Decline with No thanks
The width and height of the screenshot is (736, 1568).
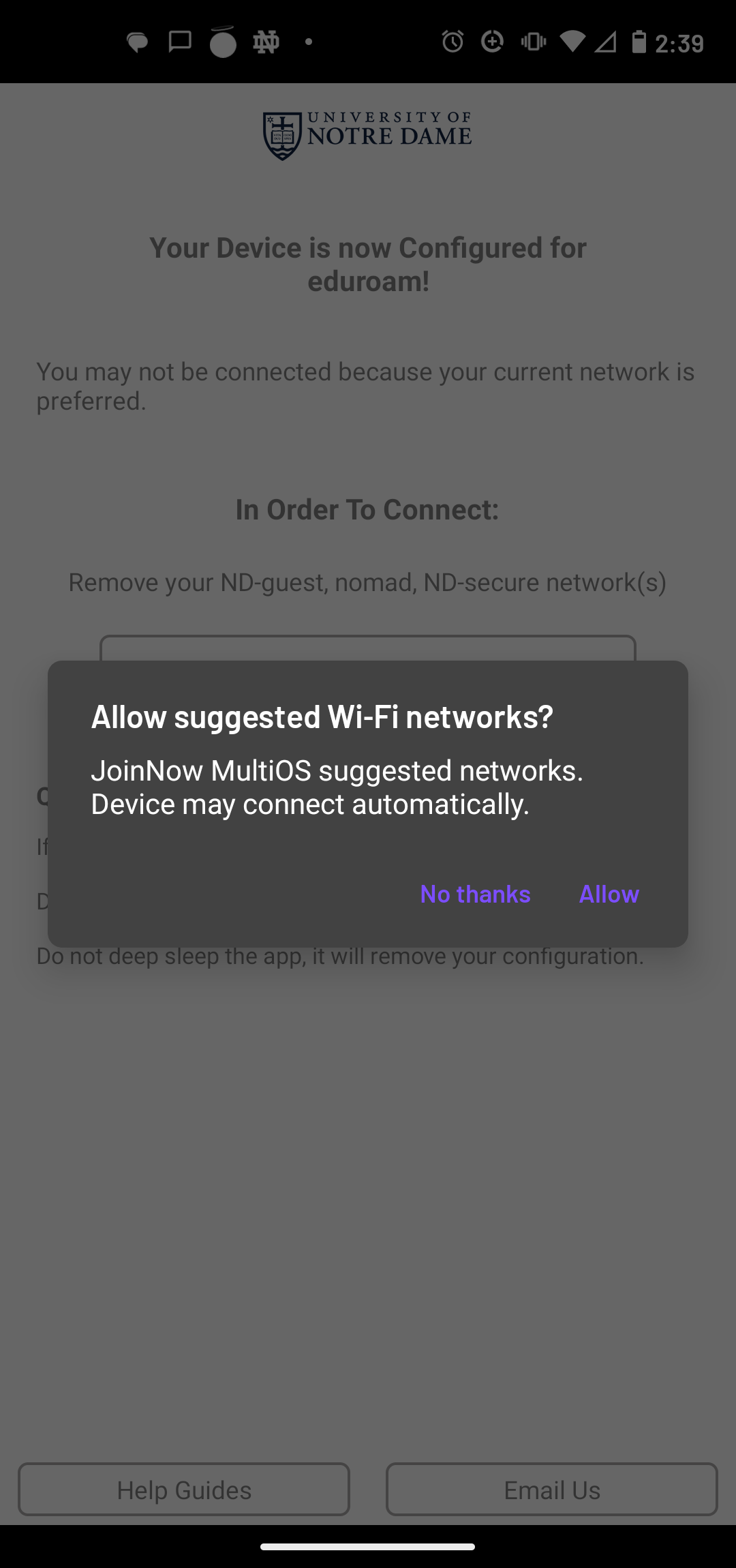click(475, 894)
